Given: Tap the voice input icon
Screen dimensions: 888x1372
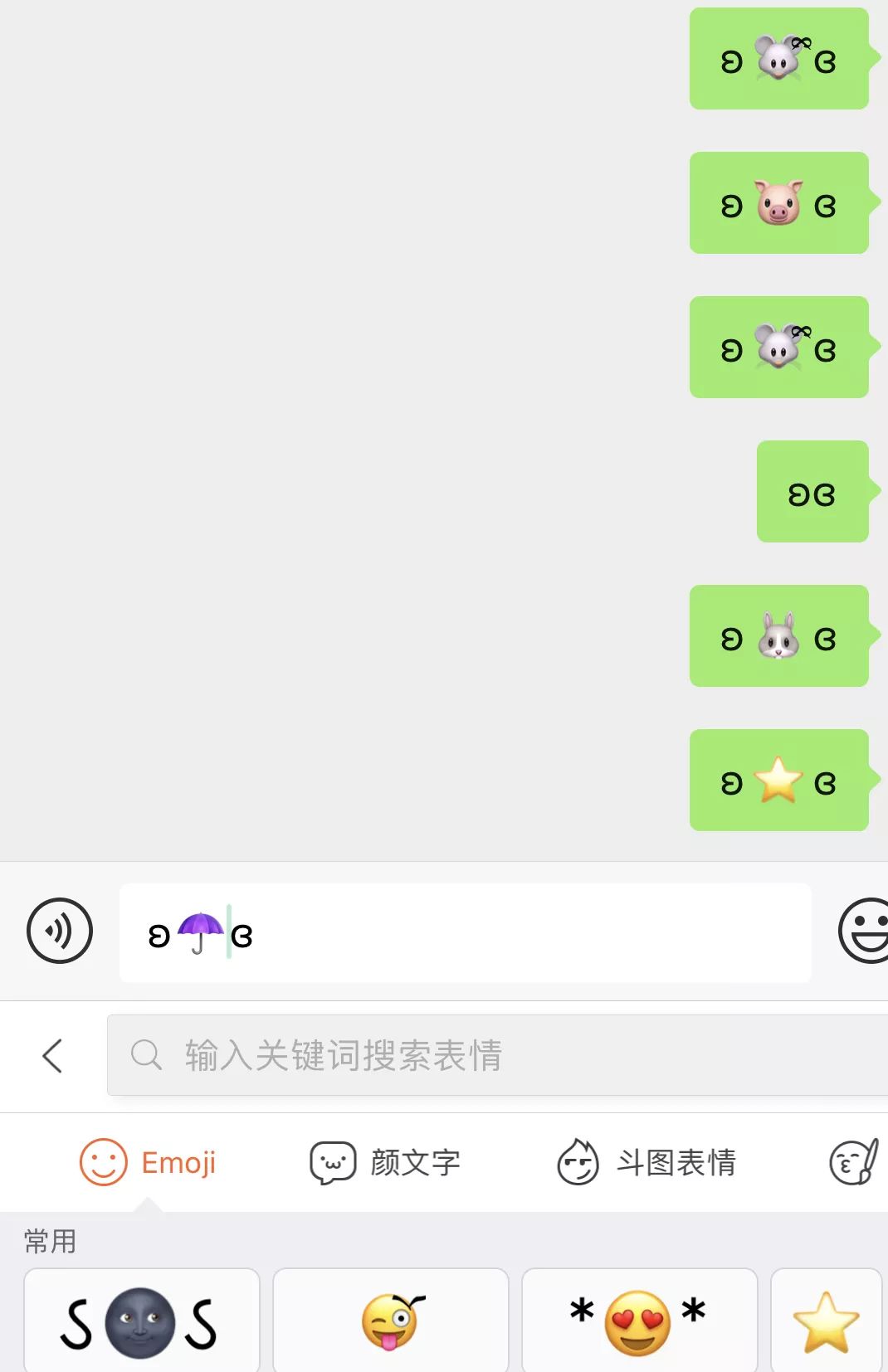Looking at the screenshot, I should (58, 931).
